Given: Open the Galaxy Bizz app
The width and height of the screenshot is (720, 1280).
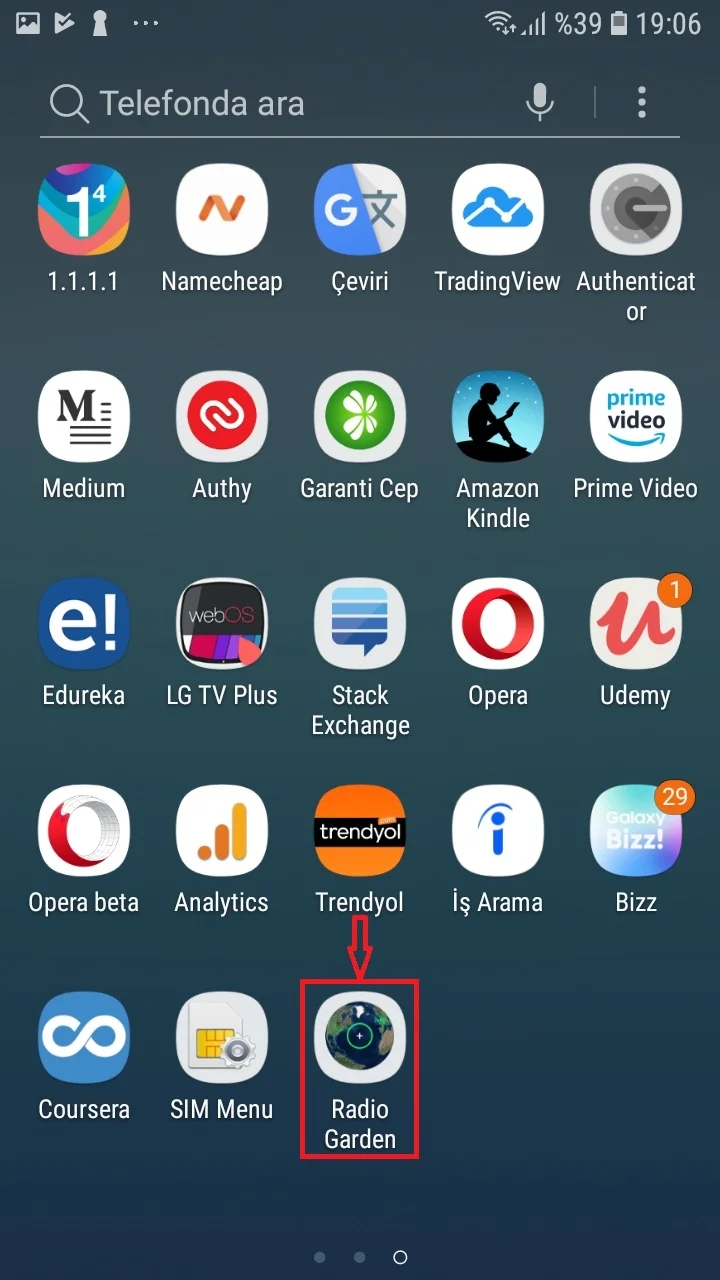Looking at the screenshot, I should [636, 831].
